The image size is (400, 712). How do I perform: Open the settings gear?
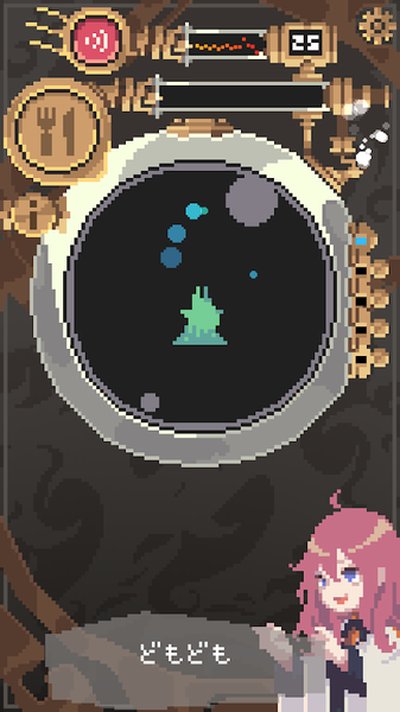[x=376, y=25]
